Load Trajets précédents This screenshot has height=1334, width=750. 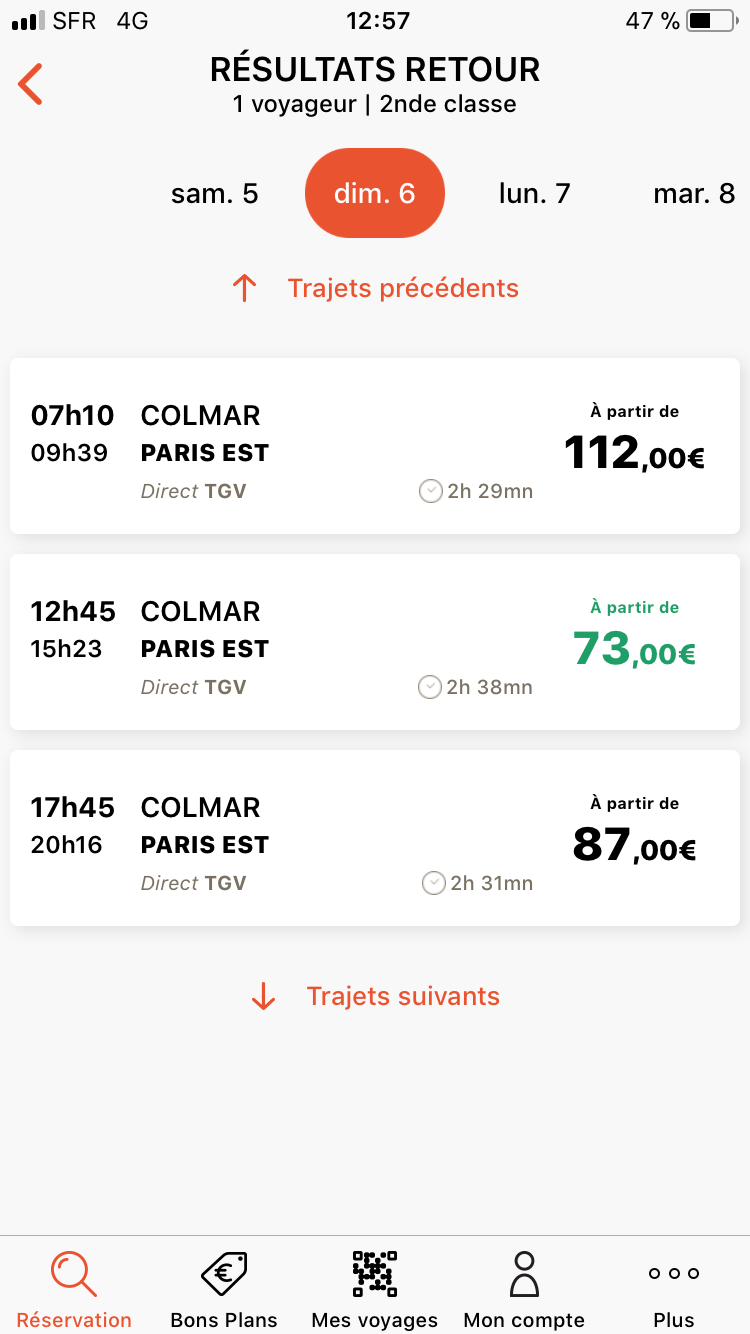coord(375,288)
